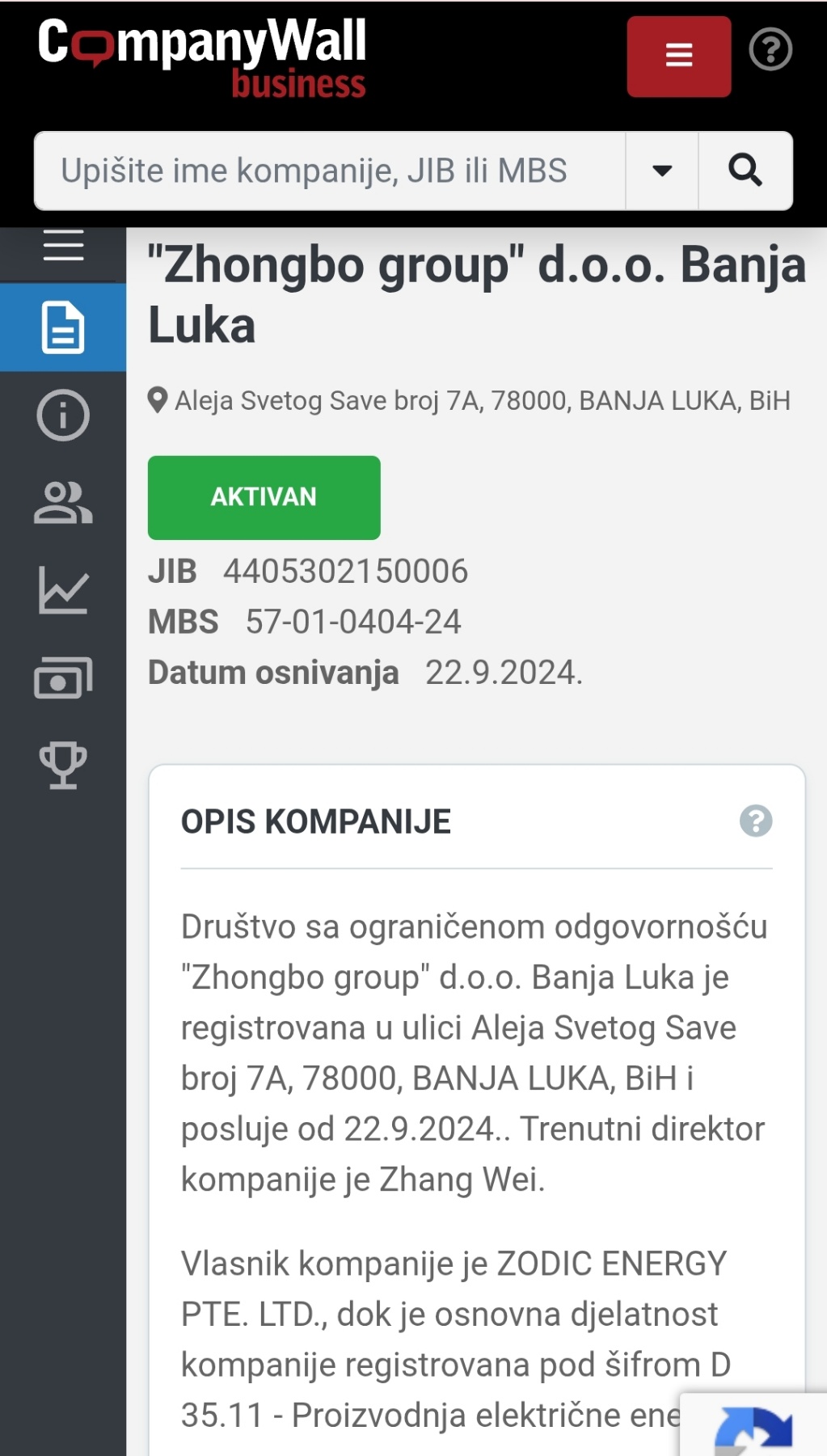Screen dimensions: 827x1456
Task: Open the money banknote sidebar section
Action: pyautogui.click(x=63, y=677)
